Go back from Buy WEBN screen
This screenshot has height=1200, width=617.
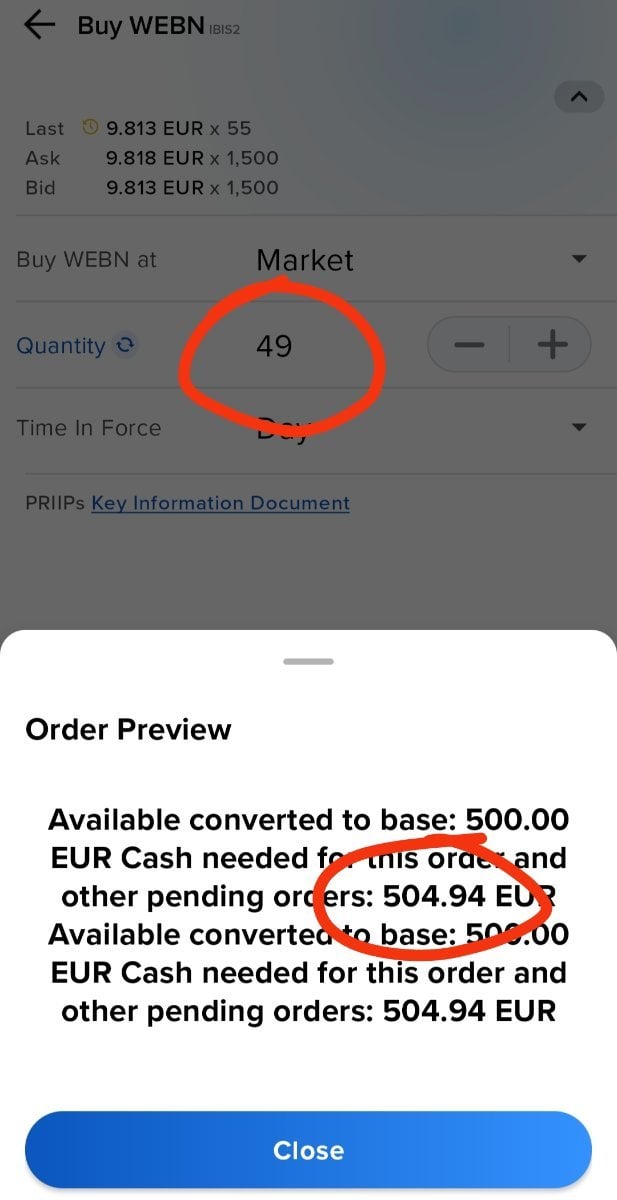coord(39,25)
